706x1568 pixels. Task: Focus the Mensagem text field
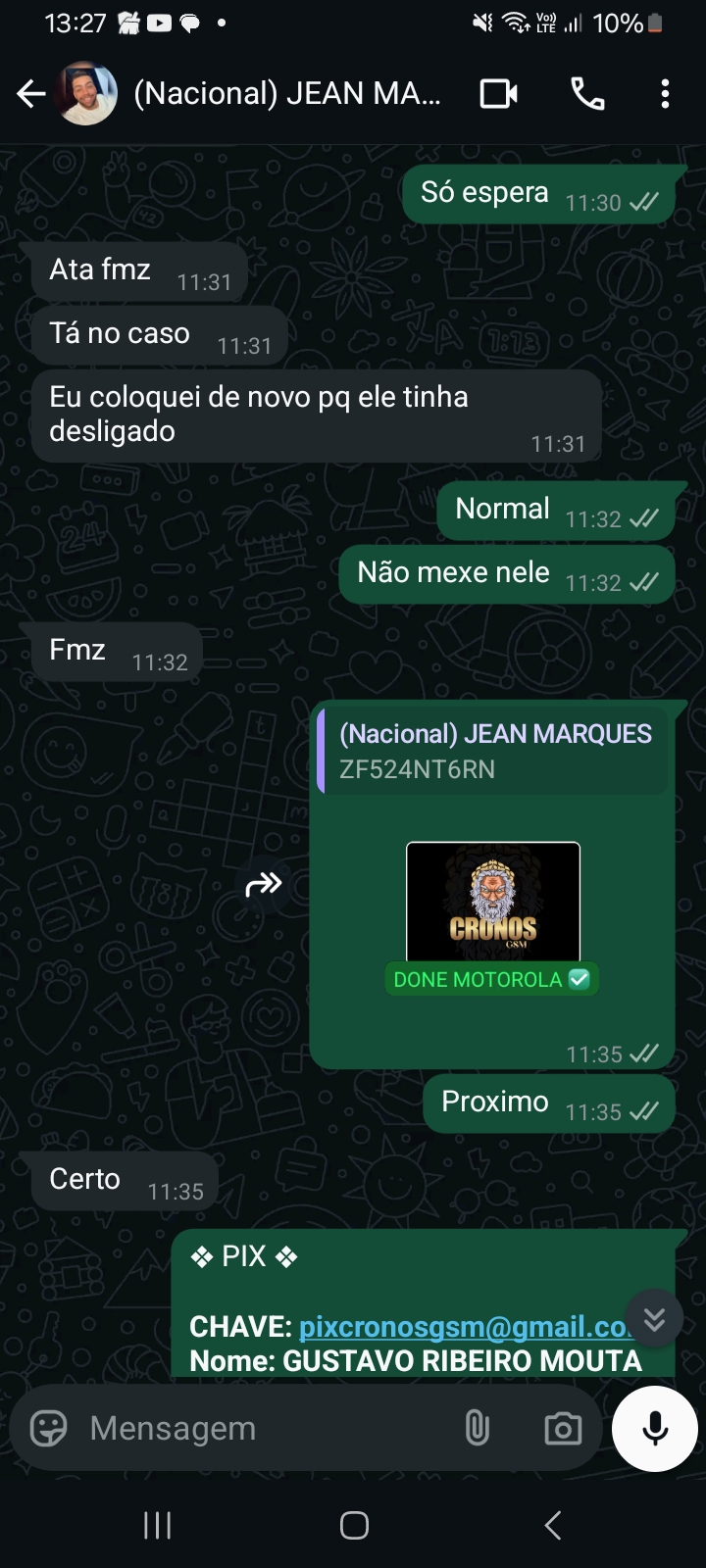(265, 1429)
